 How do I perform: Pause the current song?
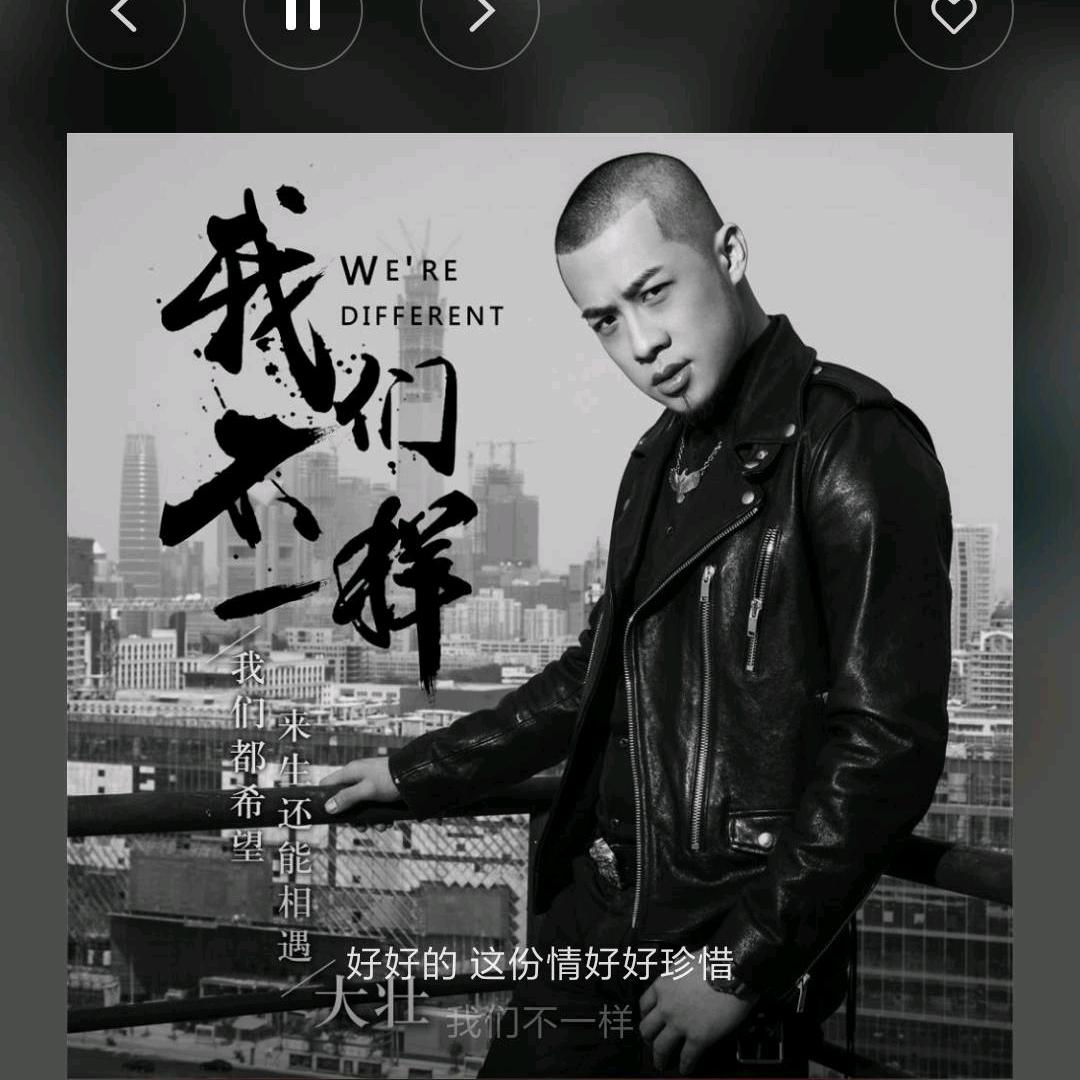[302, 14]
